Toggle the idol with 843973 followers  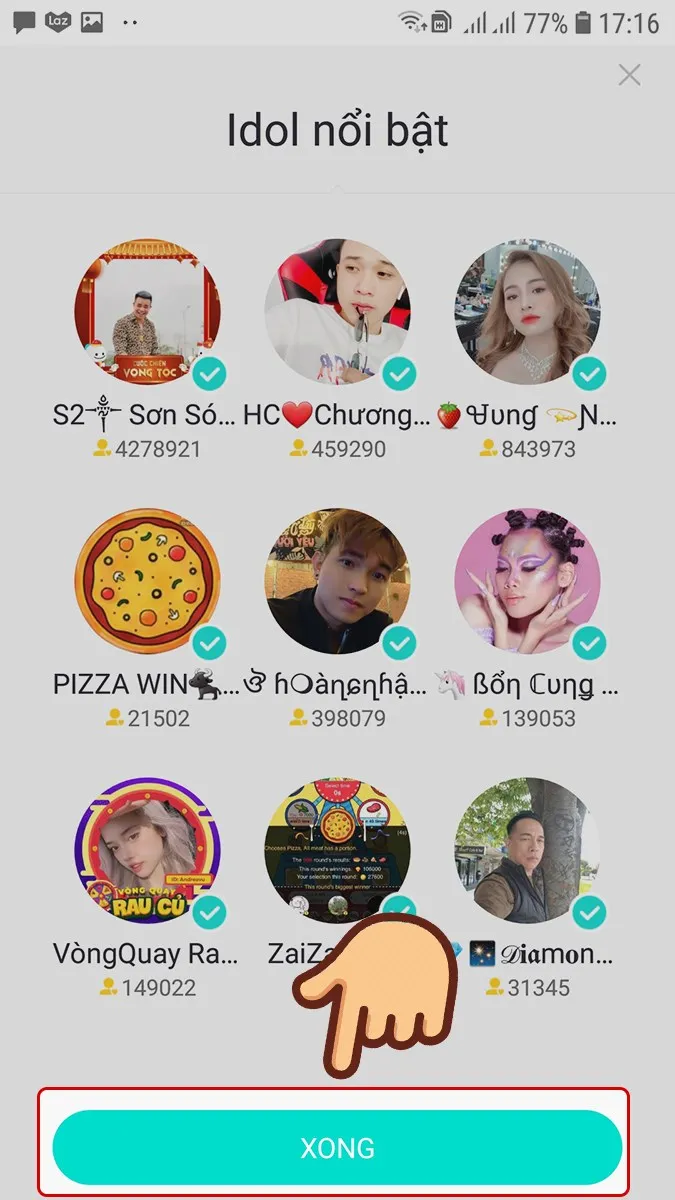click(527, 312)
